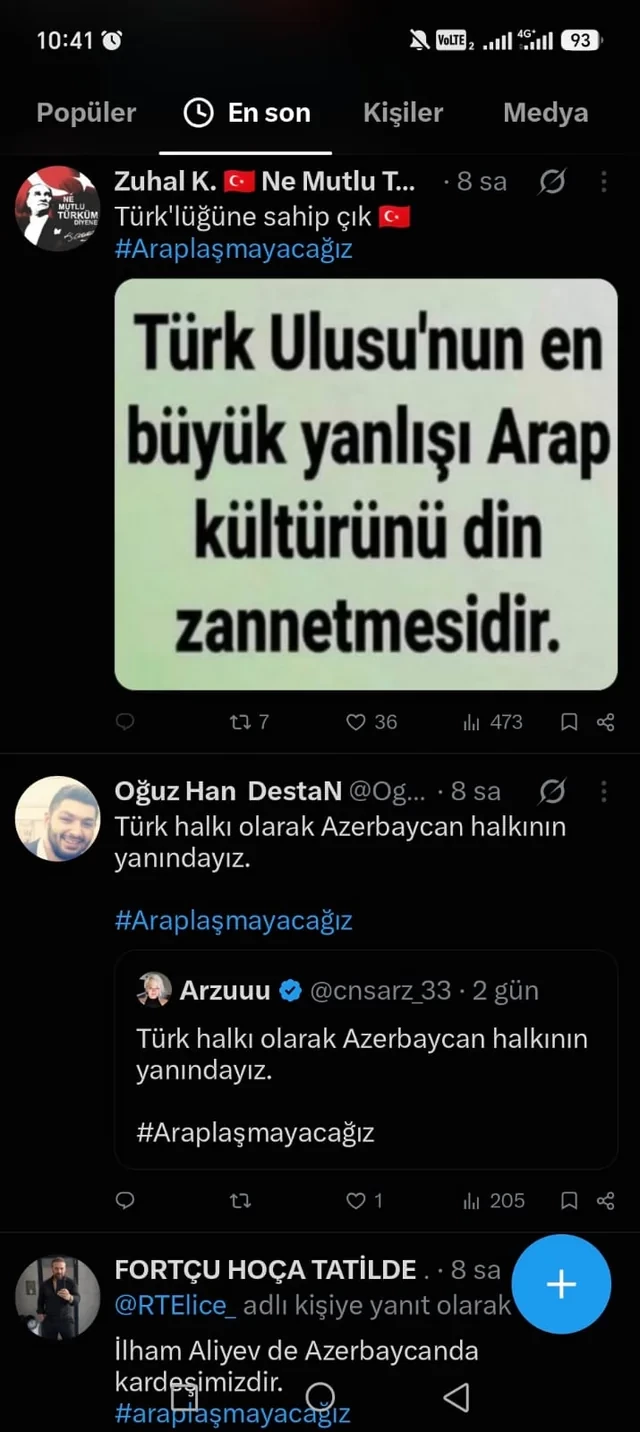
Task: Repost Oğuz Han DestaN's post
Action: (240, 1201)
